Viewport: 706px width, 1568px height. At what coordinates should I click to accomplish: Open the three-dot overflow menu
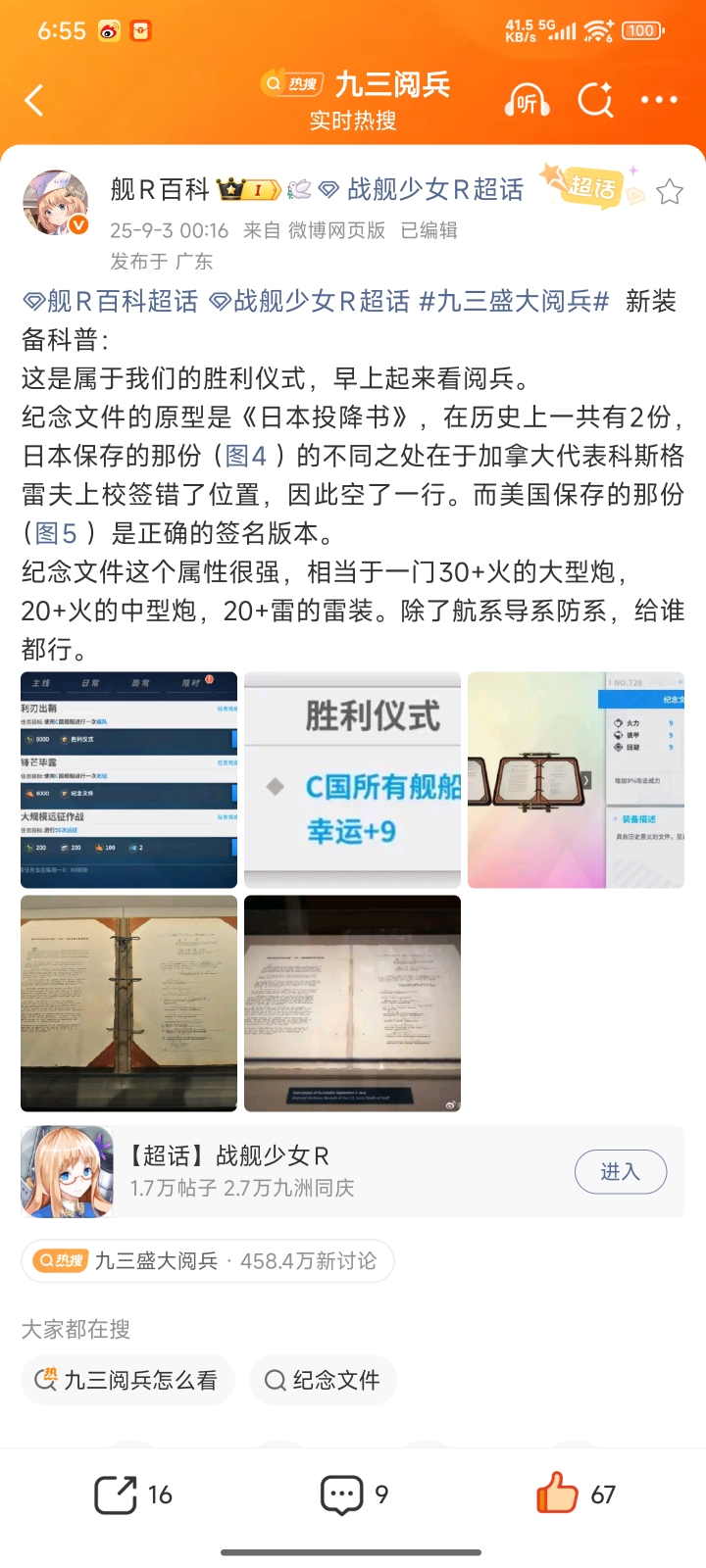(659, 100)
